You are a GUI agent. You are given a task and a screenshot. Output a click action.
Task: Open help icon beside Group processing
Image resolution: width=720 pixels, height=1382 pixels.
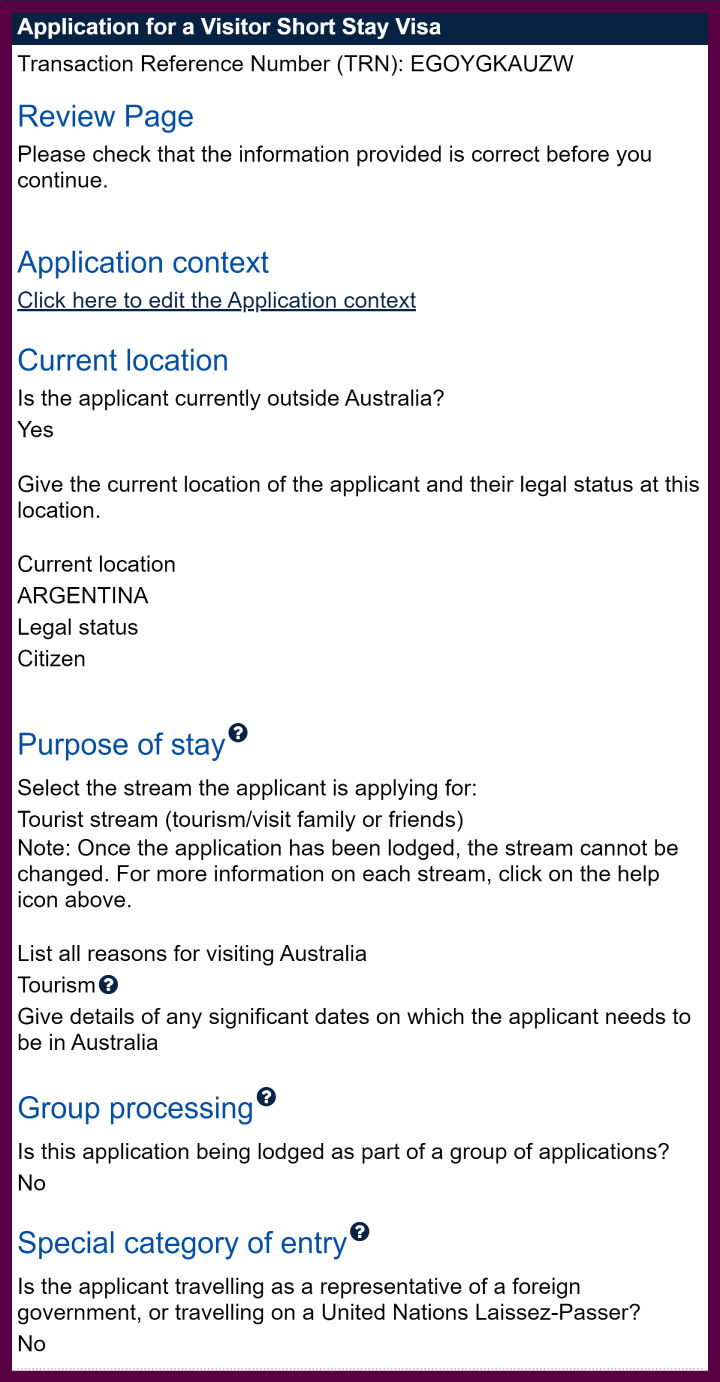coord(266,1097)
